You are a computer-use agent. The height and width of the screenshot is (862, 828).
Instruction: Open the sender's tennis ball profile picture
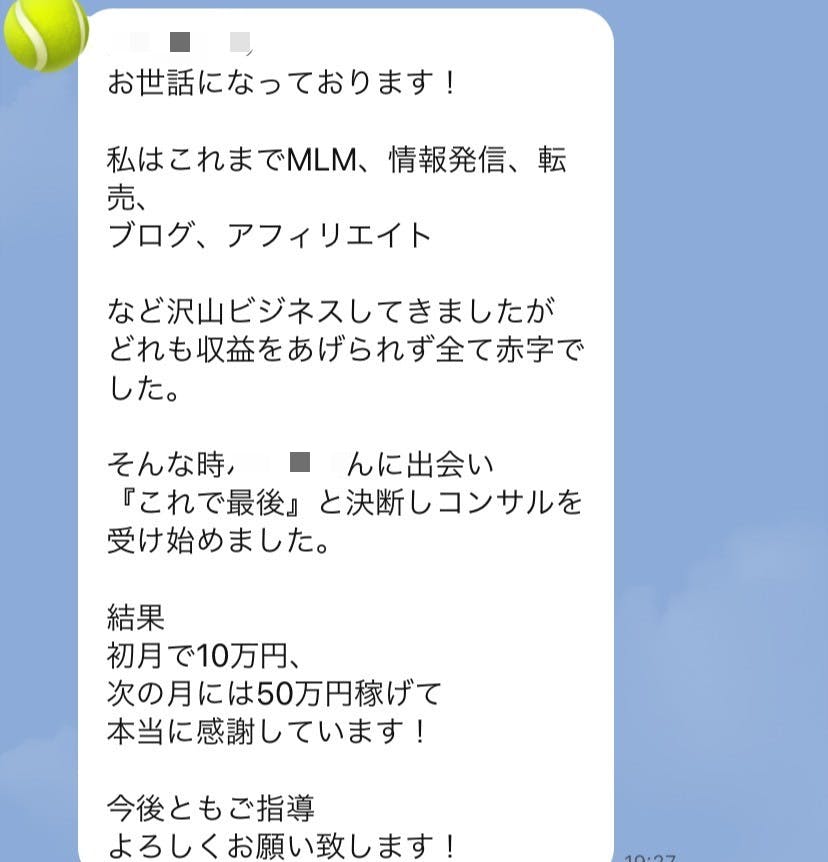point(46,34)
